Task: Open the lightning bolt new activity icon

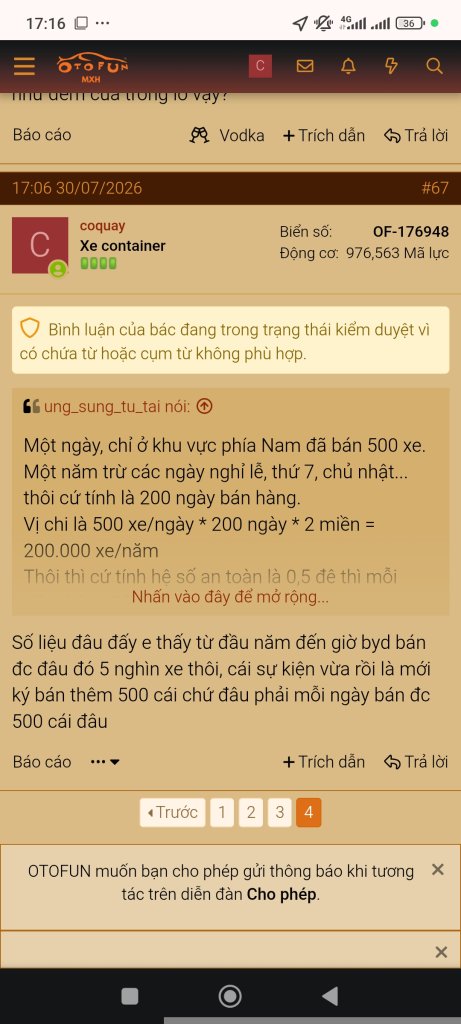Action: 391,66
